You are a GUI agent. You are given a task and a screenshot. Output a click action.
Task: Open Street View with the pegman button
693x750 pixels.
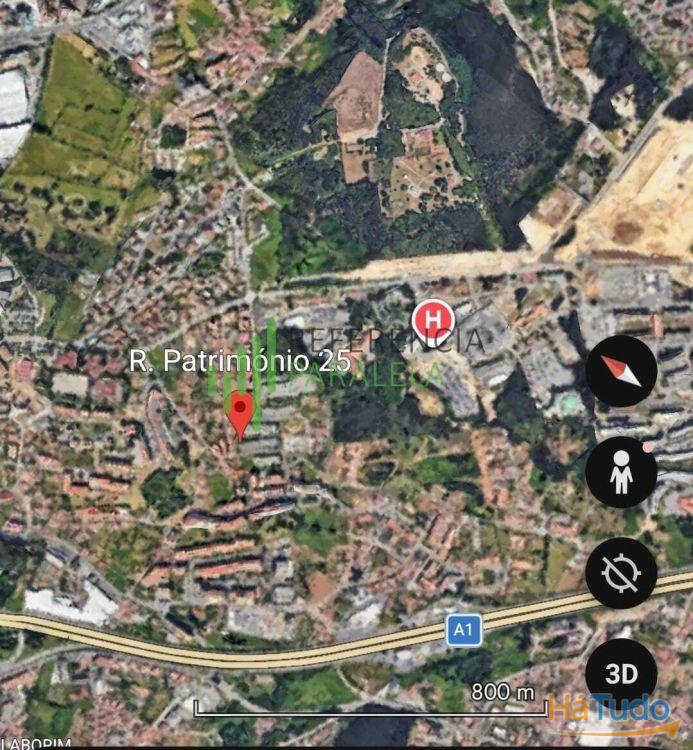pos(621,472)
